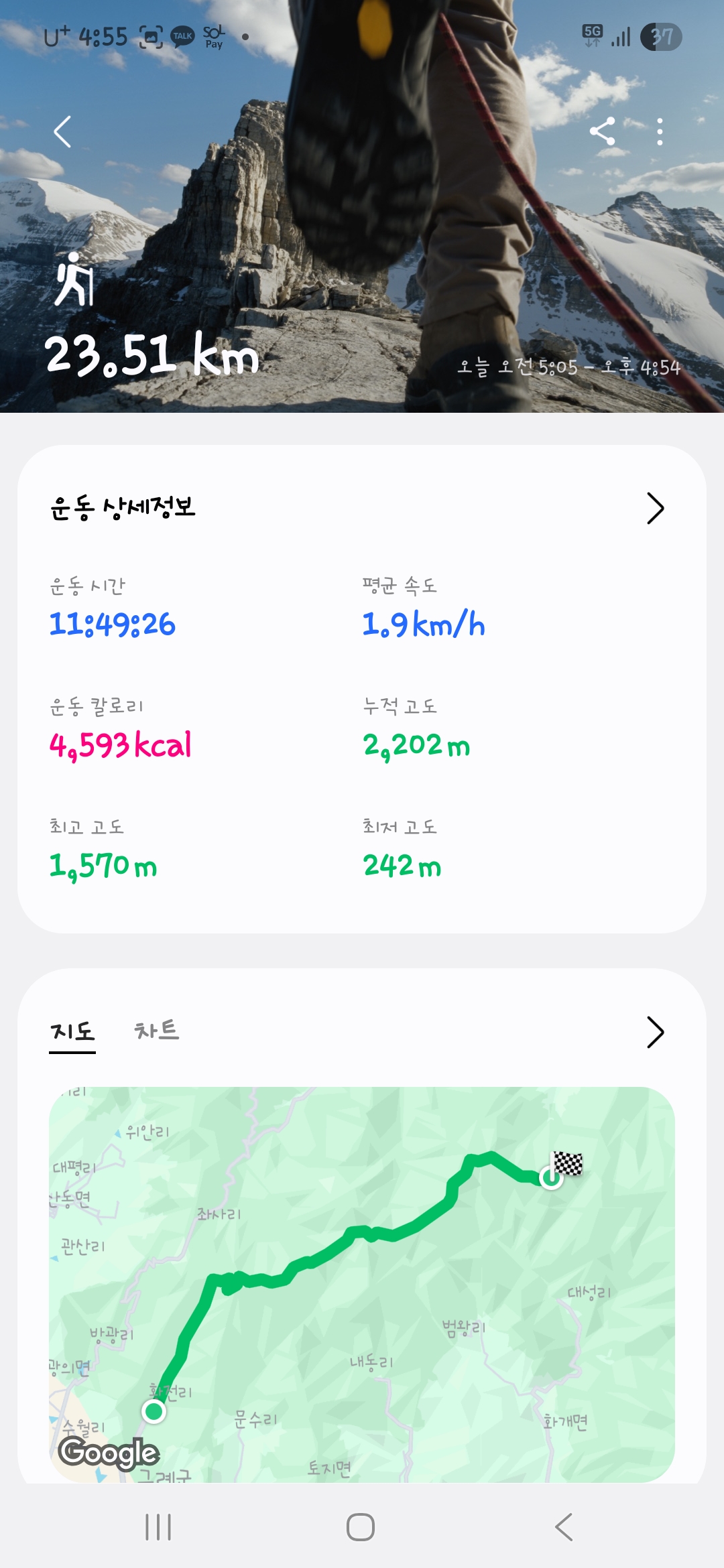The image size is (724, 1568).
Task: Go back using the top-left arrow
Action: (x=62, y=131)
